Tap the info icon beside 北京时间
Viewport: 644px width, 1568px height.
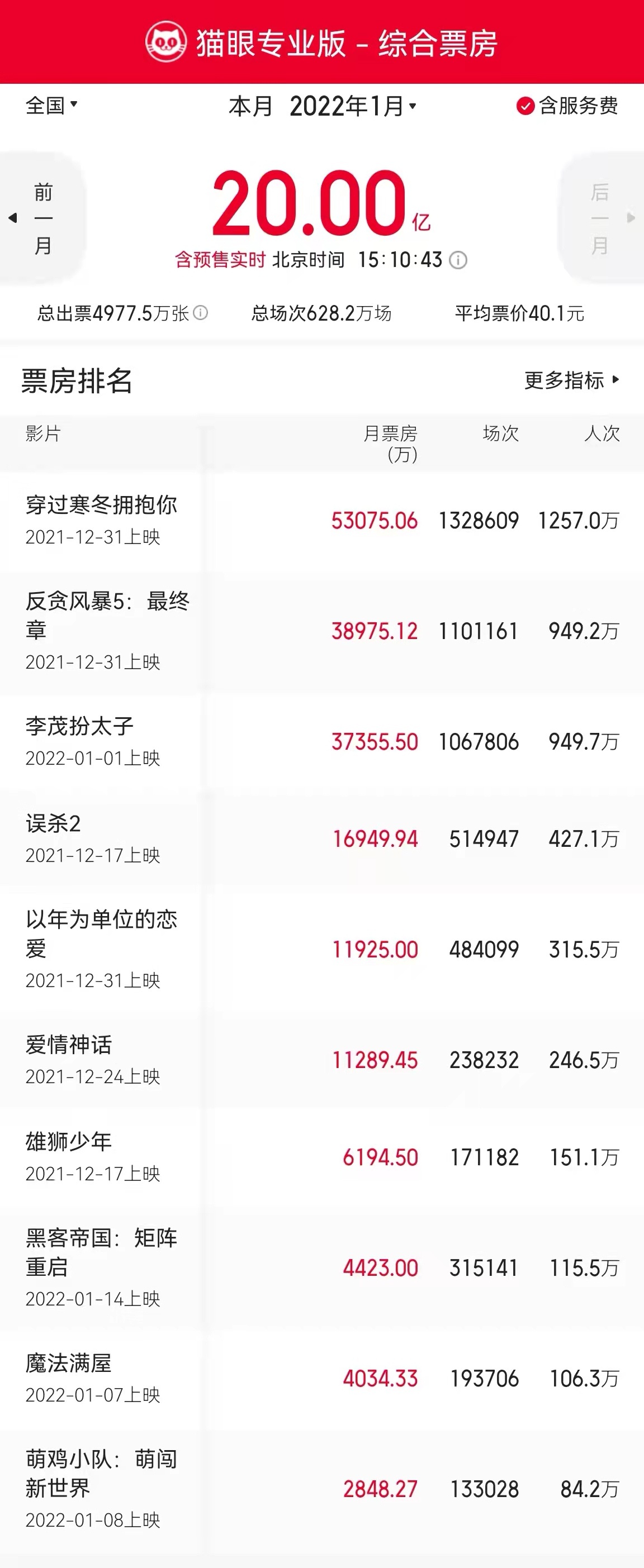coord(458,260)
